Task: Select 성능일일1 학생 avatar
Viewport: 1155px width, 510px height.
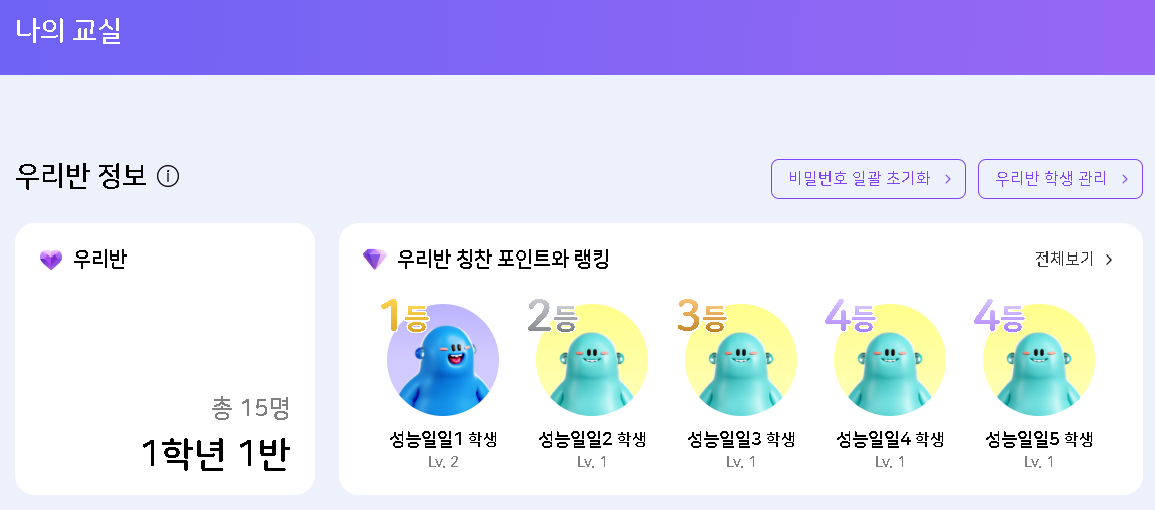Action: [443, 360]
